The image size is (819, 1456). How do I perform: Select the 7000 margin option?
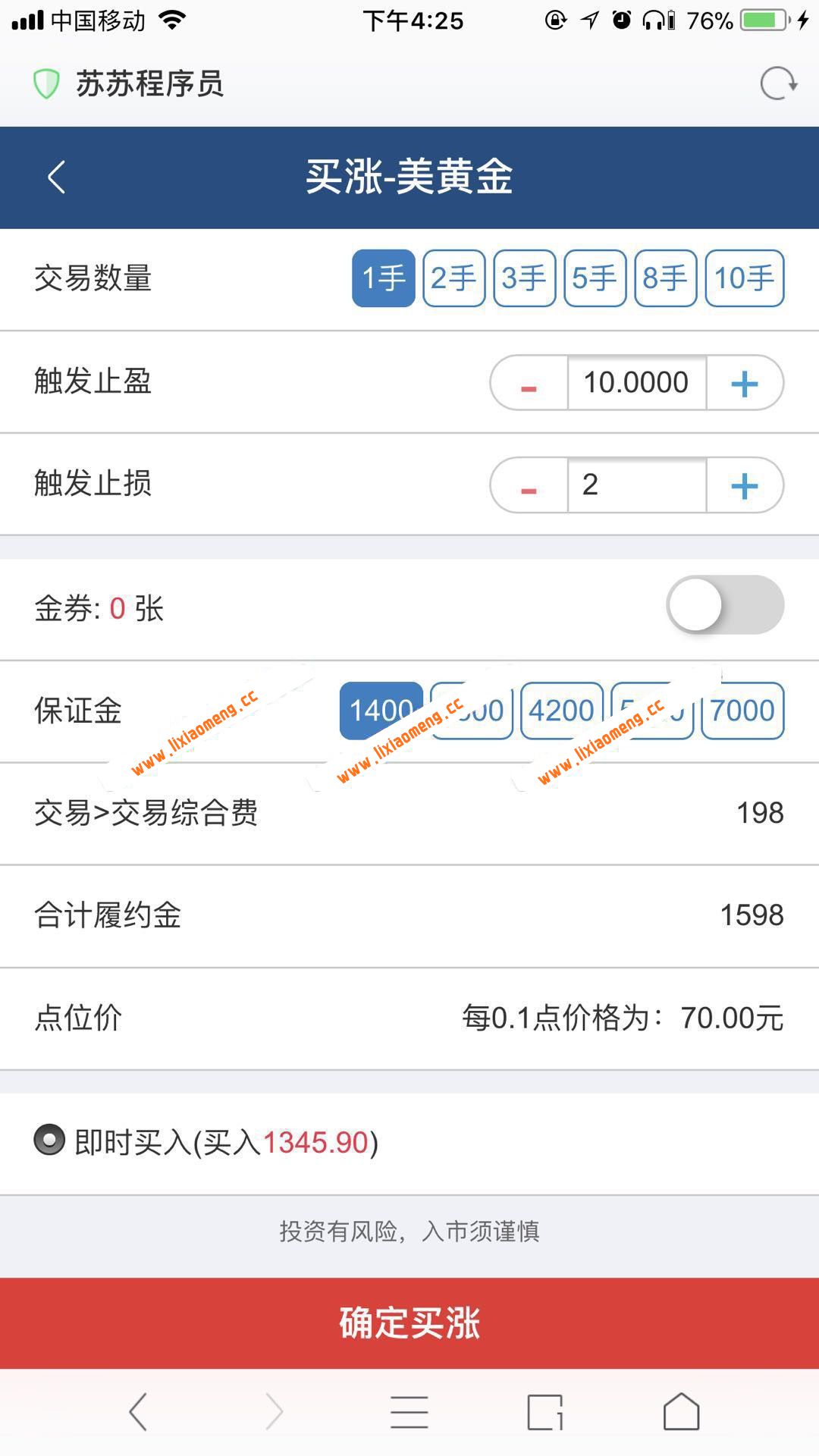(739, 711)
